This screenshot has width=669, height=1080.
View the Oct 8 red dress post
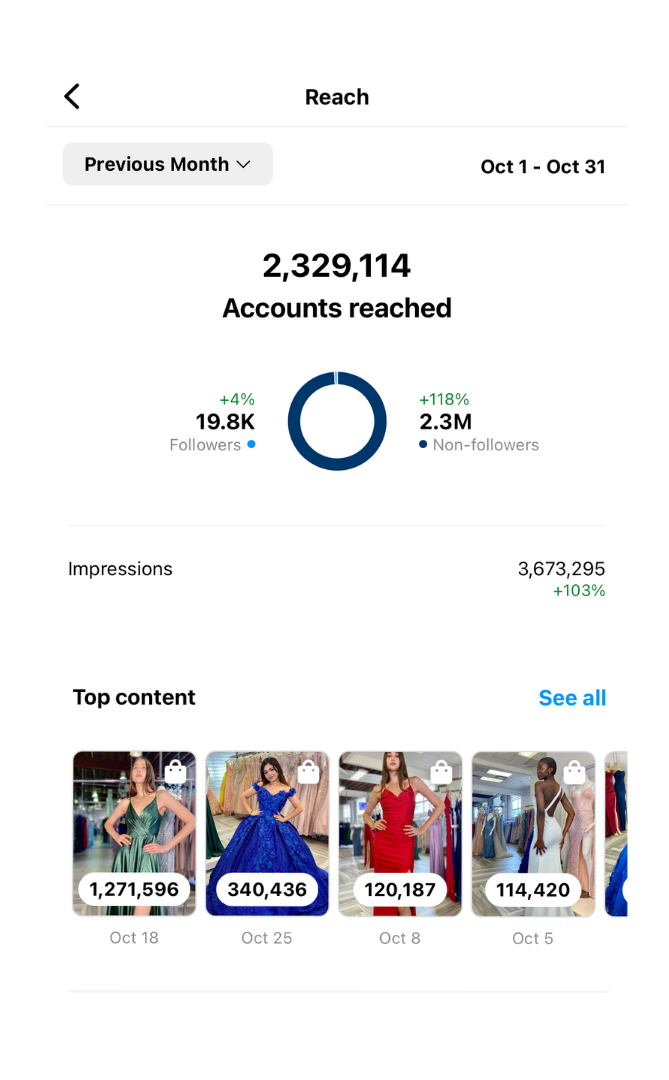pyautogui.click(x=400, y=833)
